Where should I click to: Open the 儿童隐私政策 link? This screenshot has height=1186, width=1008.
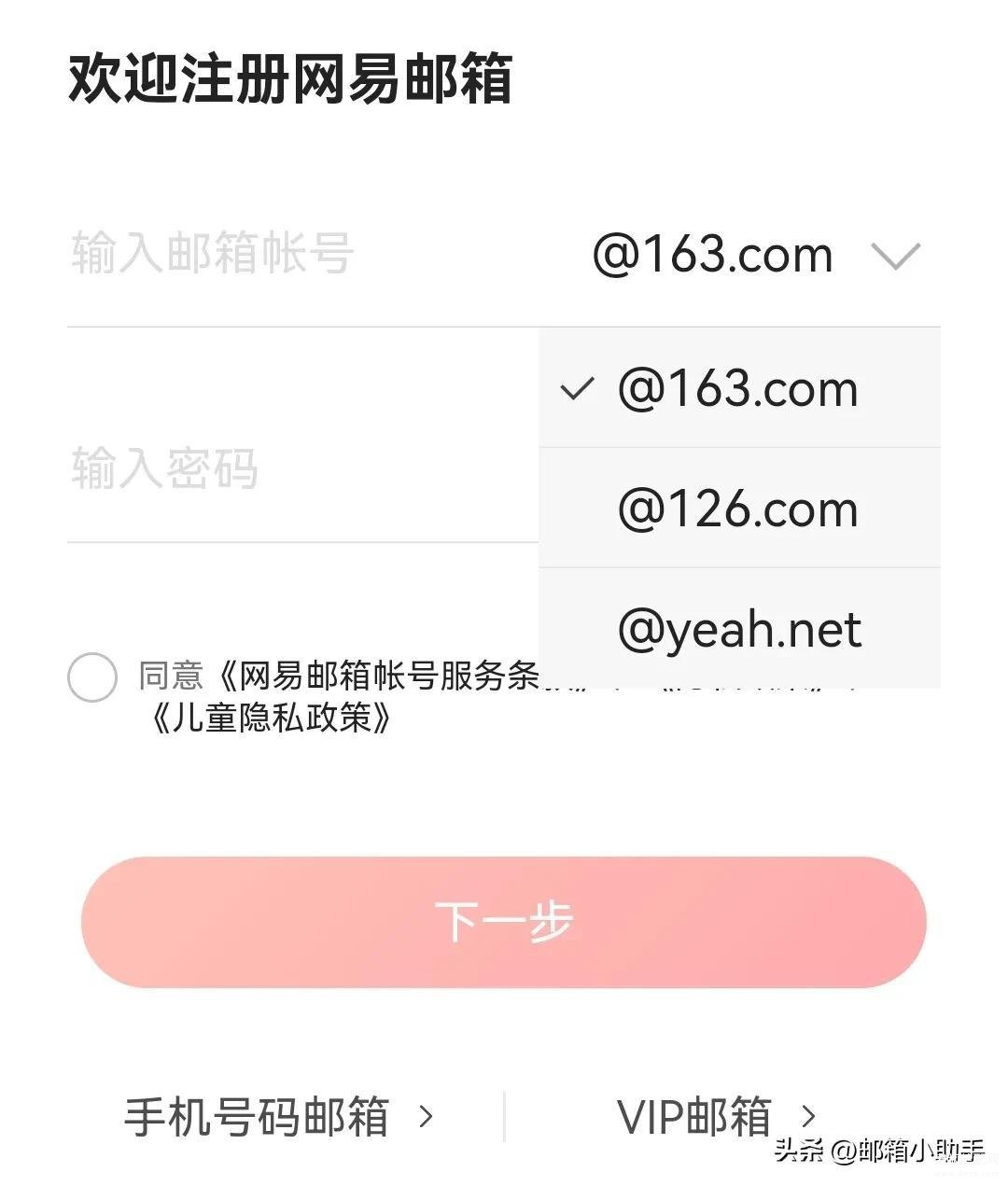tap(271, 719)
